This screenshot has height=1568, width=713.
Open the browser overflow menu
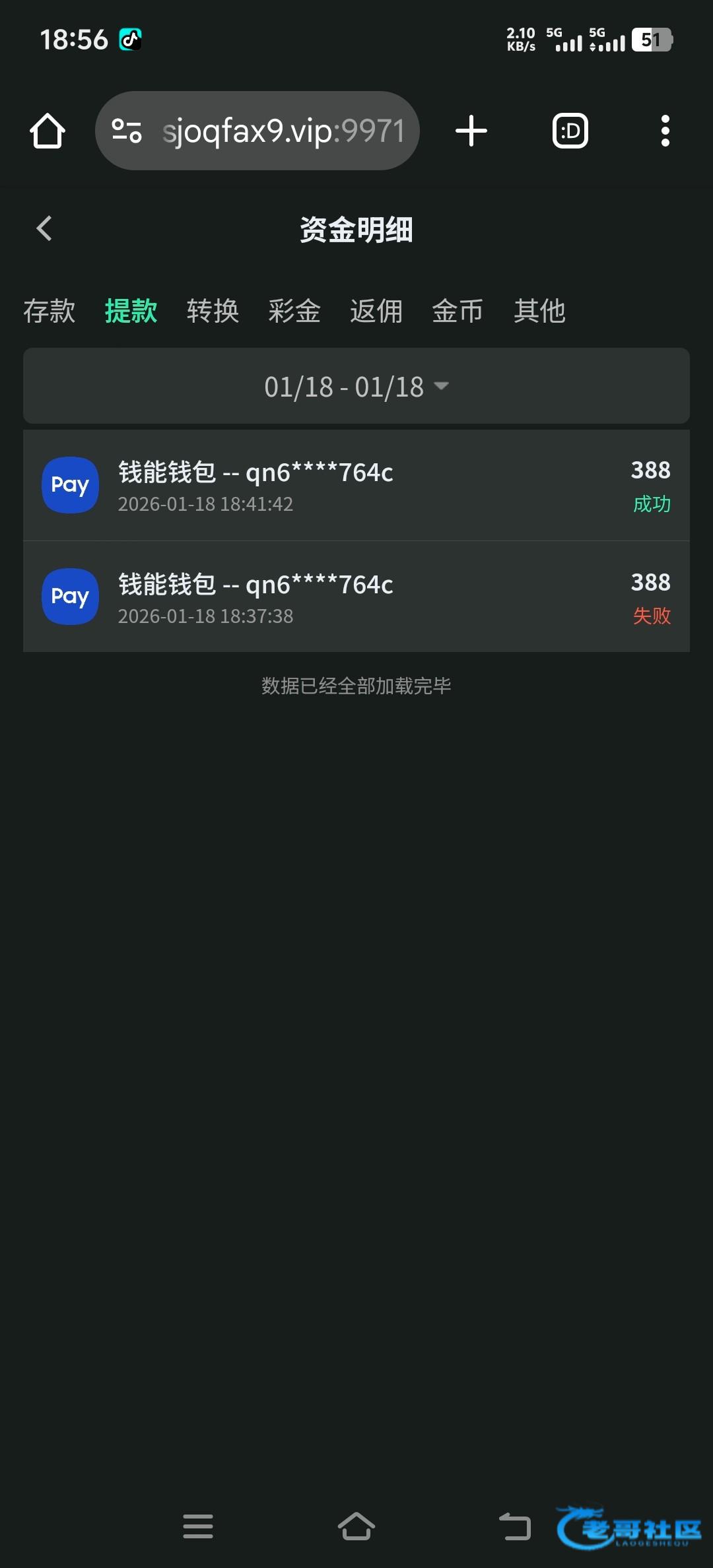click(665, 131)
